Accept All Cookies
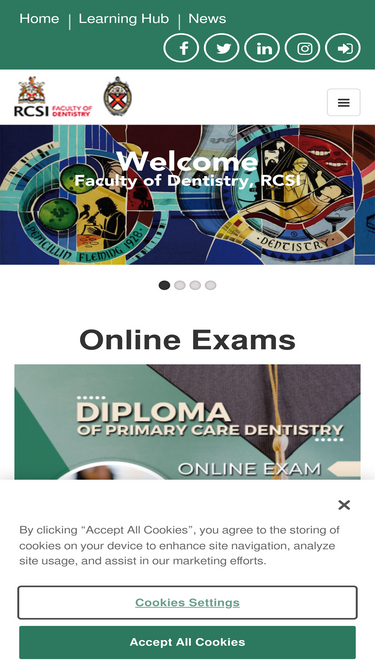This screenshot has height=667, width=375. (188, 642)
